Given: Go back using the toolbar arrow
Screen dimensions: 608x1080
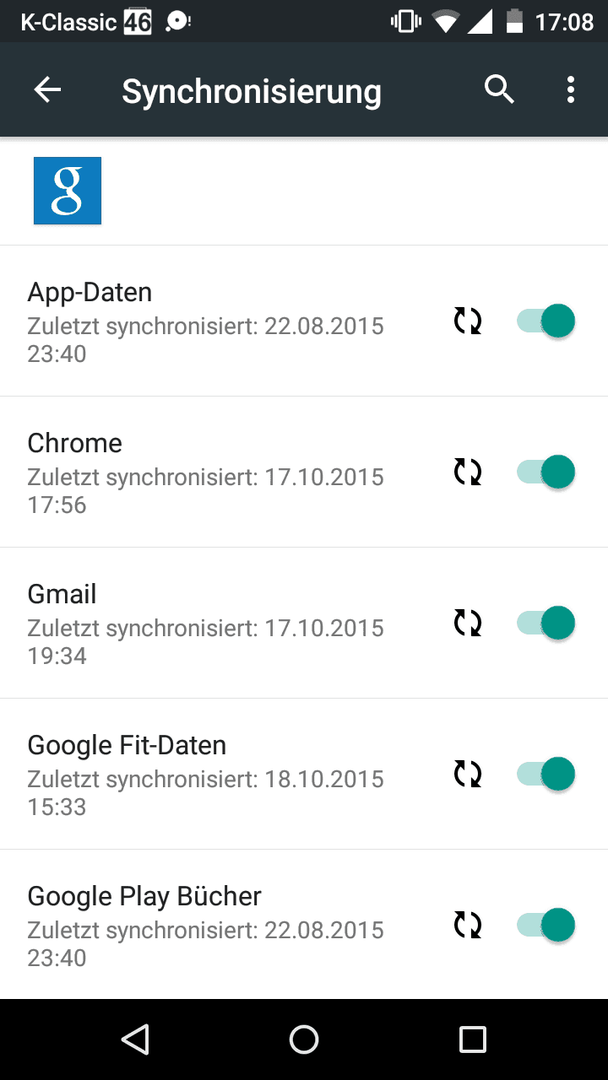Looking at the screenshot, I should pyautogui.click(x=48, y=90).
